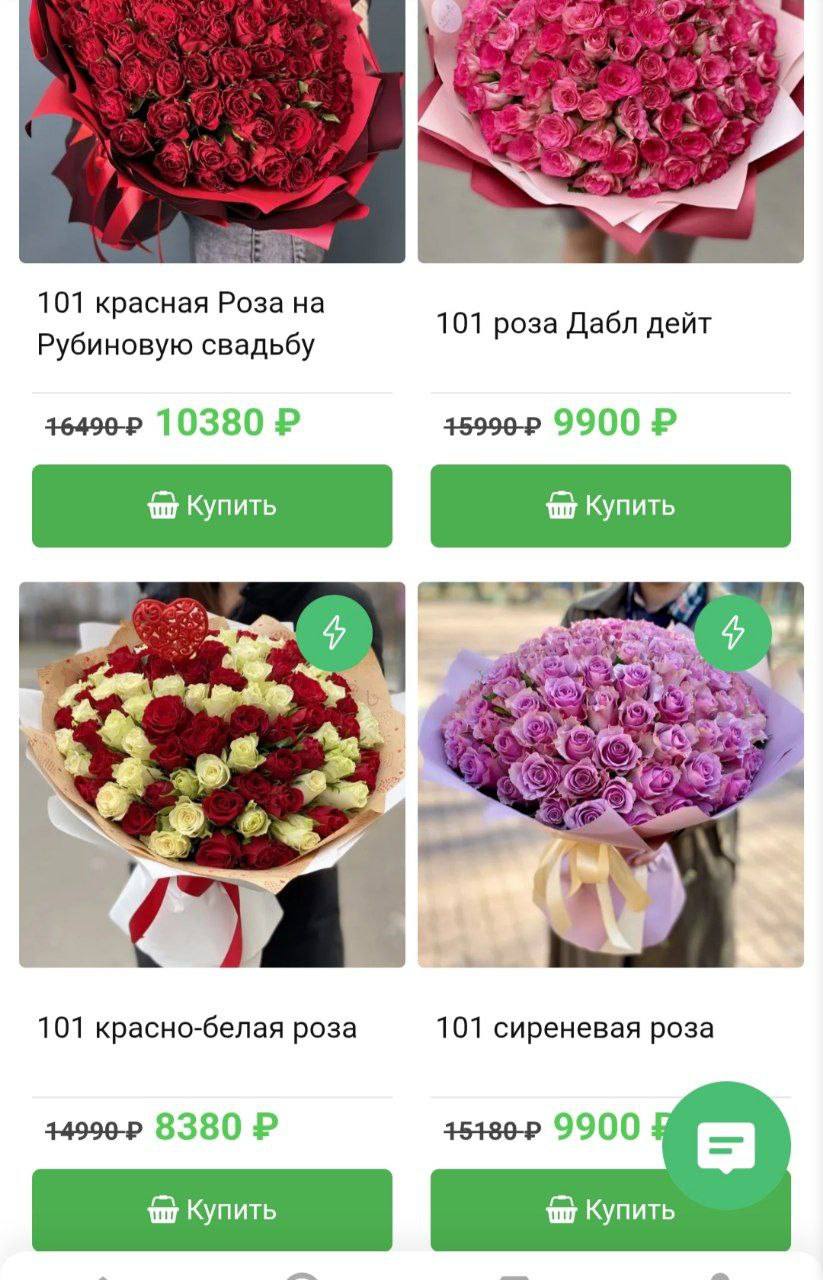Screen dimensions: 823x1280
Task: Open the 101 красная Роза product photo
Action: [x=212, y=130]
